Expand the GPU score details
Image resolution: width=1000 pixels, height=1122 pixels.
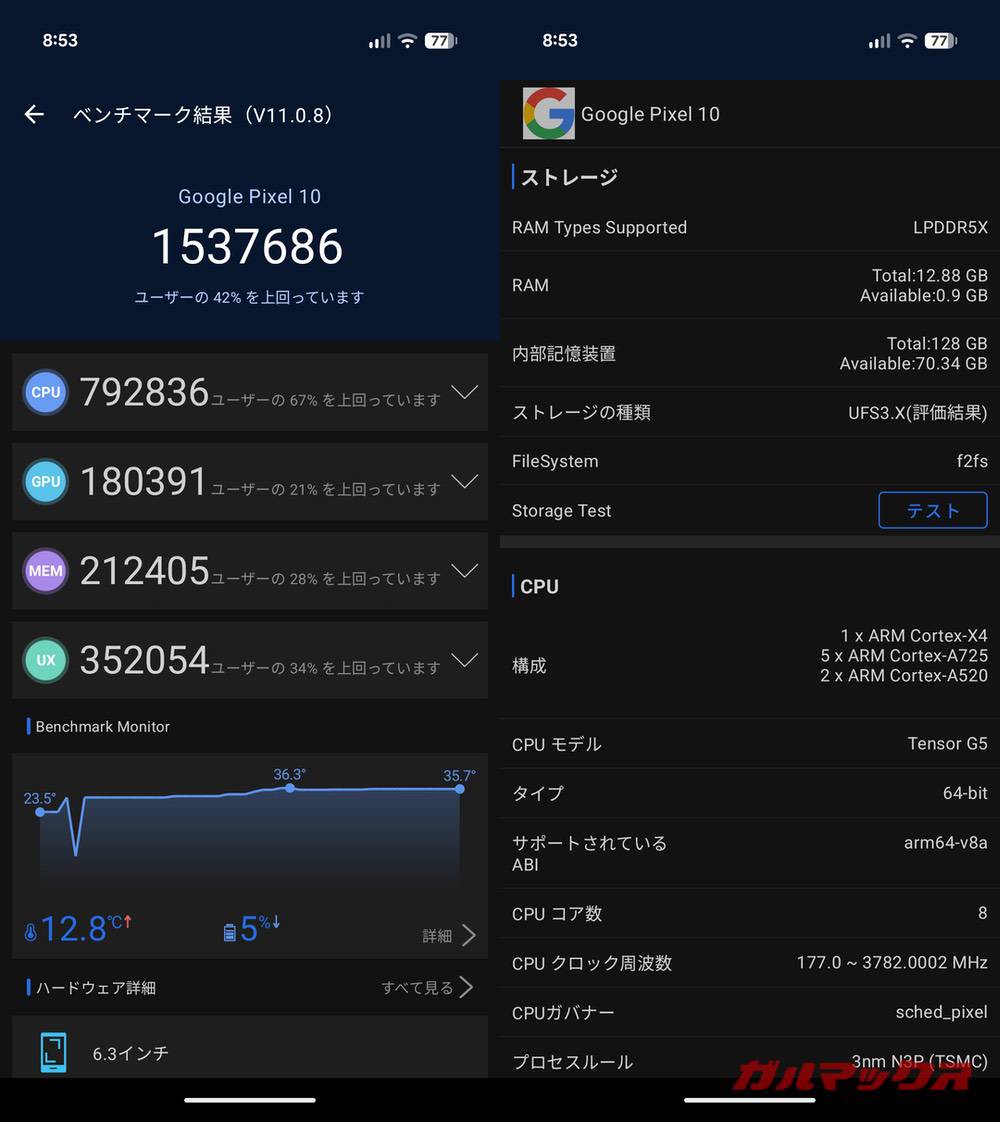click(x=465, y=481)
